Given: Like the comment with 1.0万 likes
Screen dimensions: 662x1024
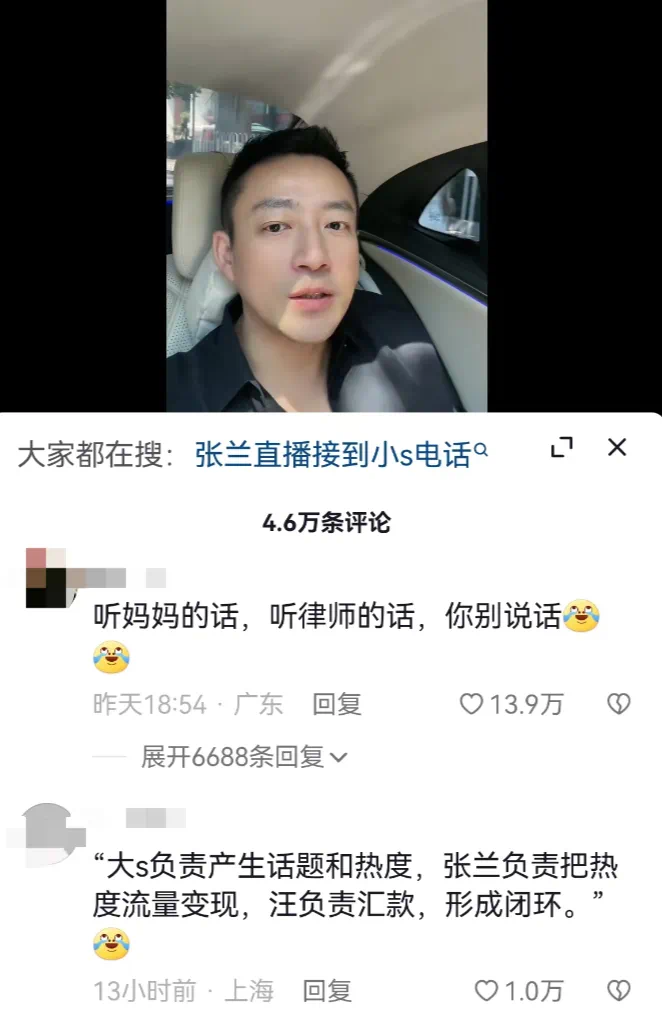Looking at the screenshot, I should click(486, 991).
